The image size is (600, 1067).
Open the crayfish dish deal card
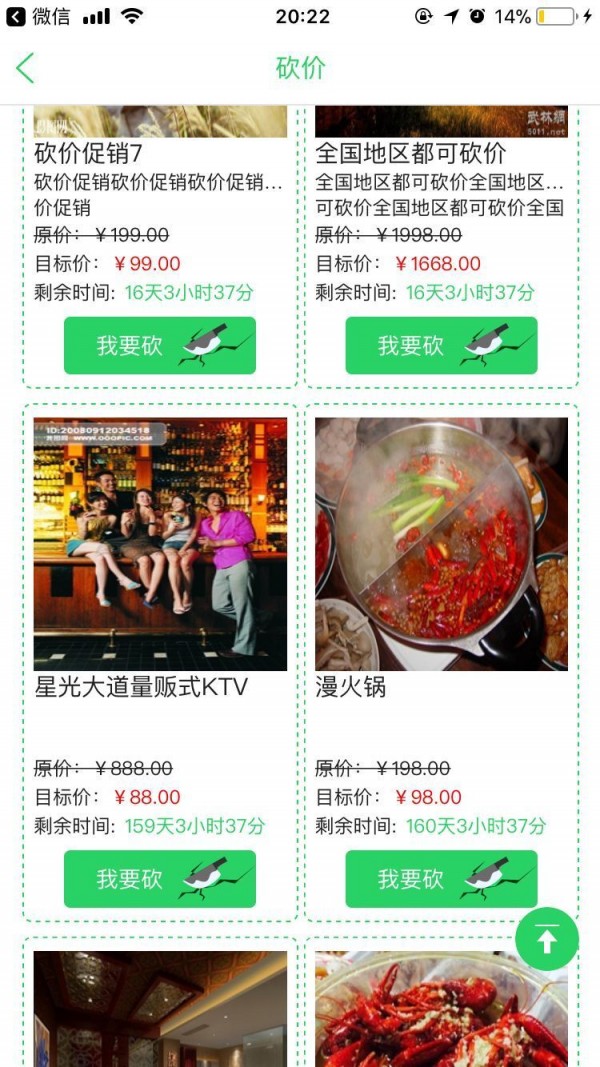click(441, 1008)
